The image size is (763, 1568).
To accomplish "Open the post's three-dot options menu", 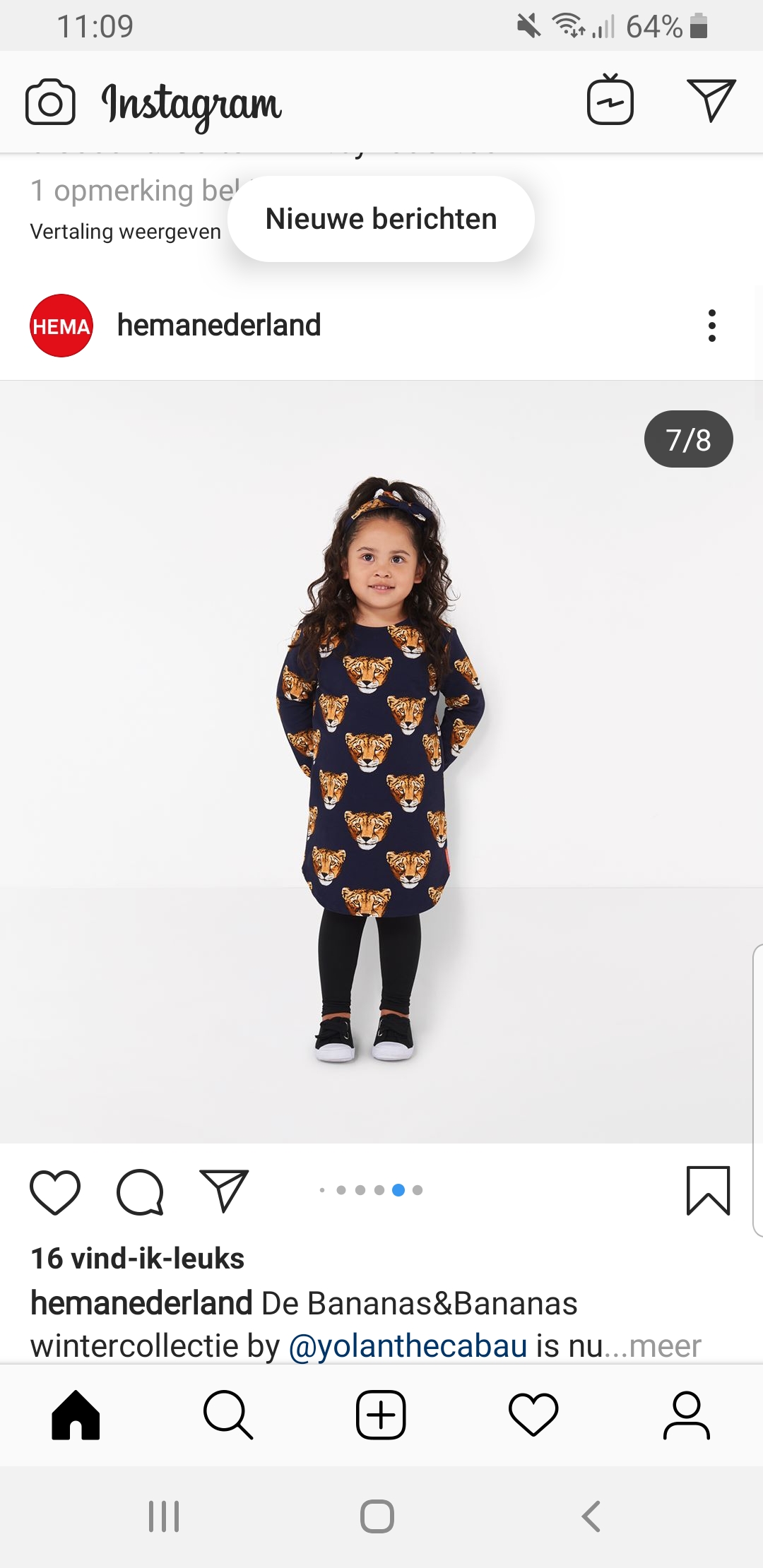I will [x=712, y=326].
